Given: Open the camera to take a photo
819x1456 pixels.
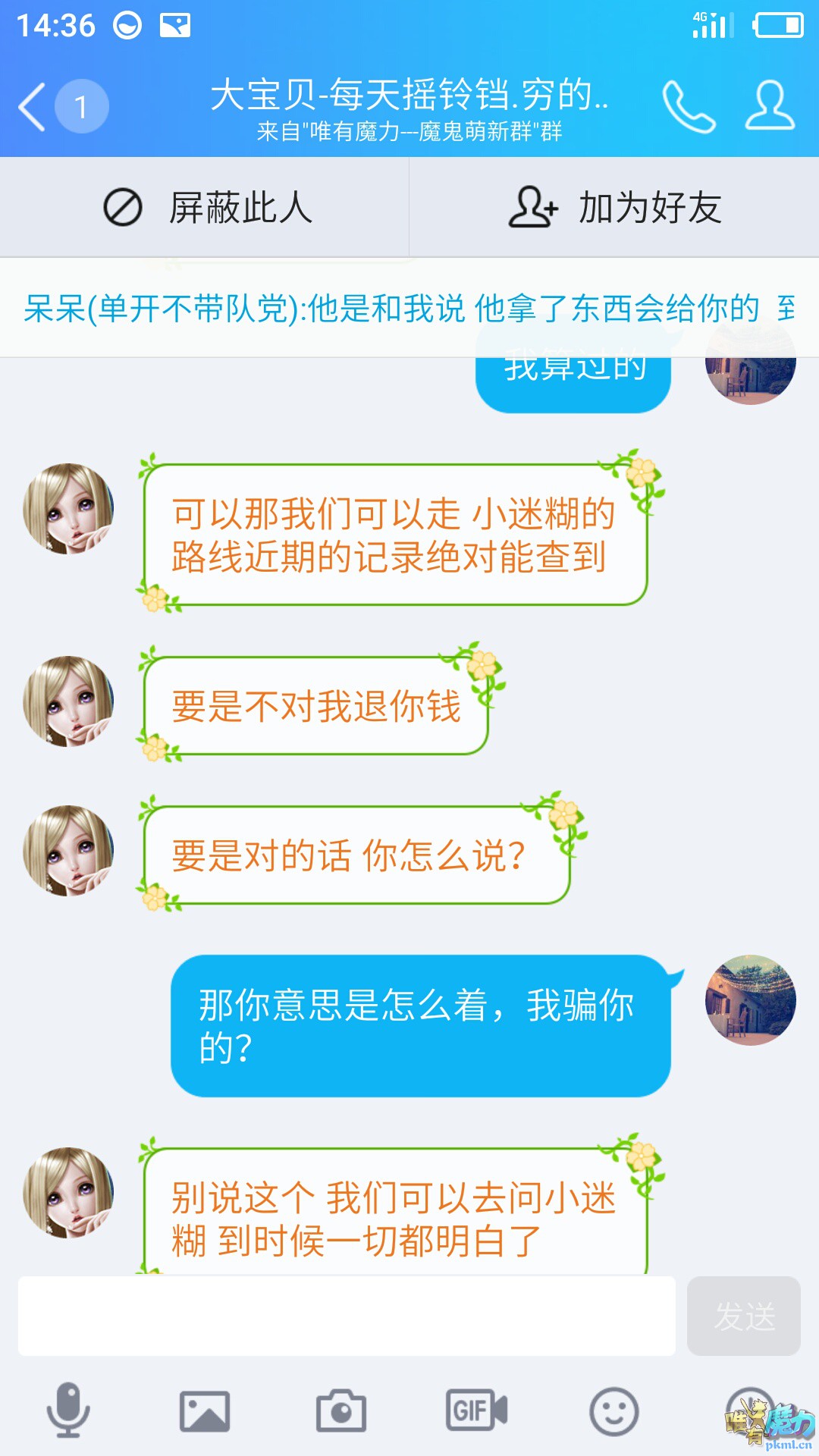Looking at the screenshot, I should pos(341,1412).
